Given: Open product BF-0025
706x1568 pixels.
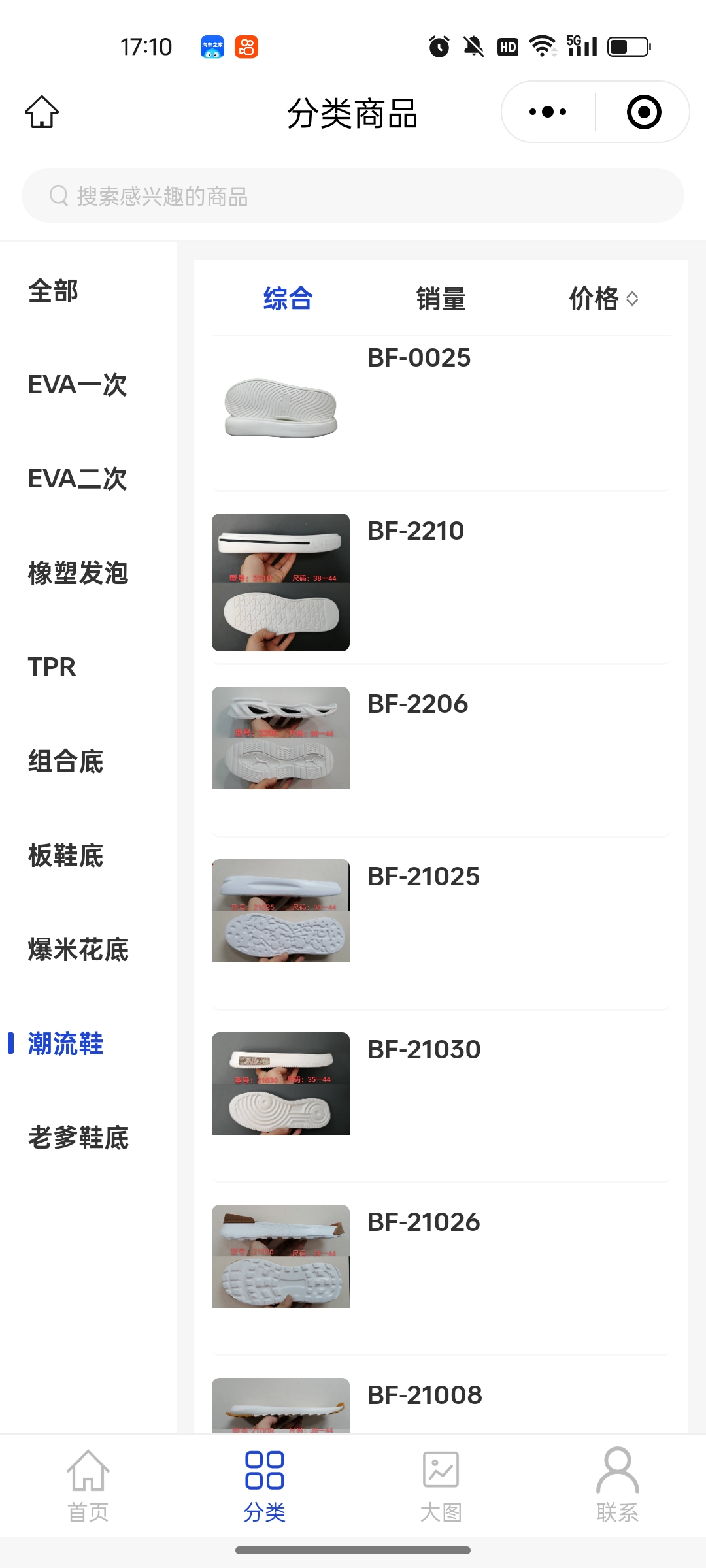Looking at the screenshot, I should click(x=441, y=412).
